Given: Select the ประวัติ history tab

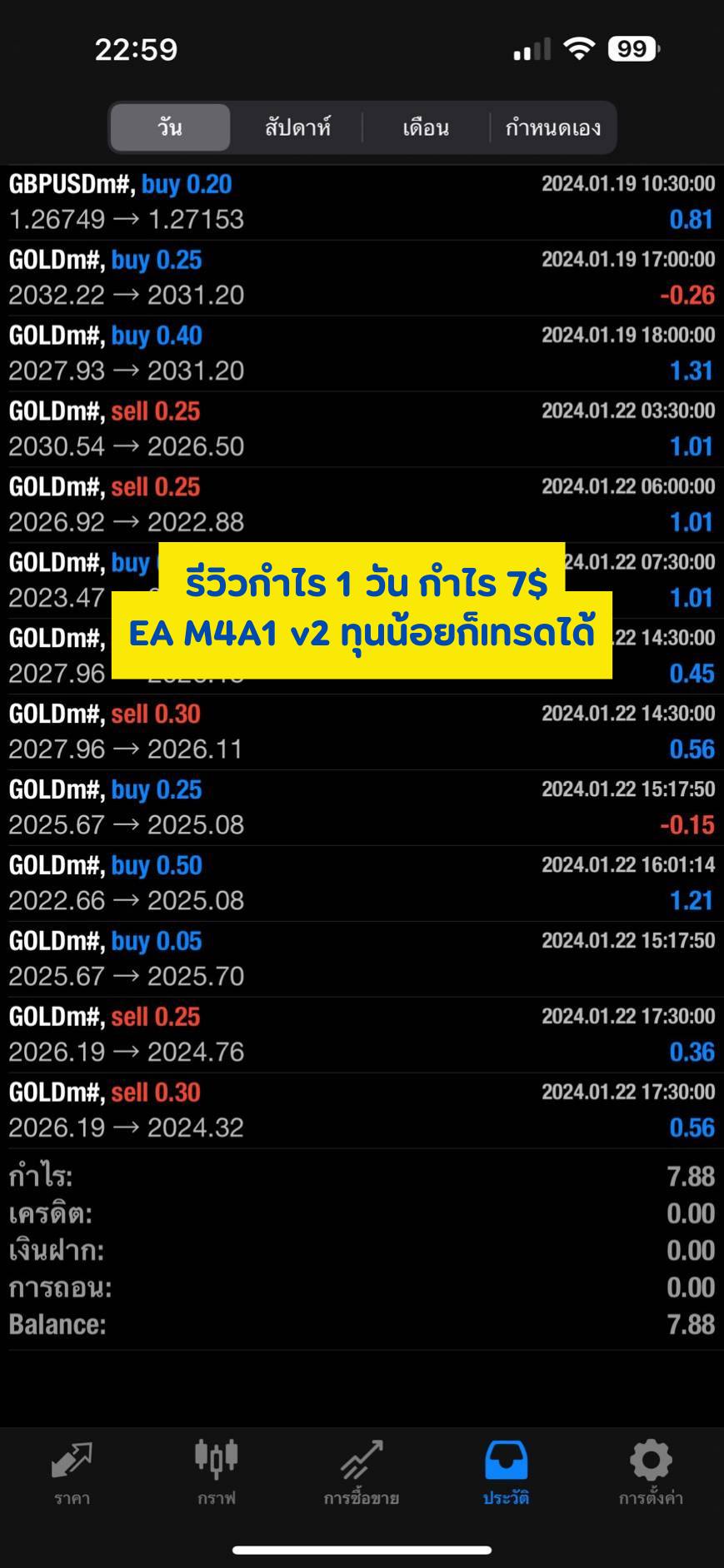Looking at the screenshot, I should click(x=506, y=1473).
